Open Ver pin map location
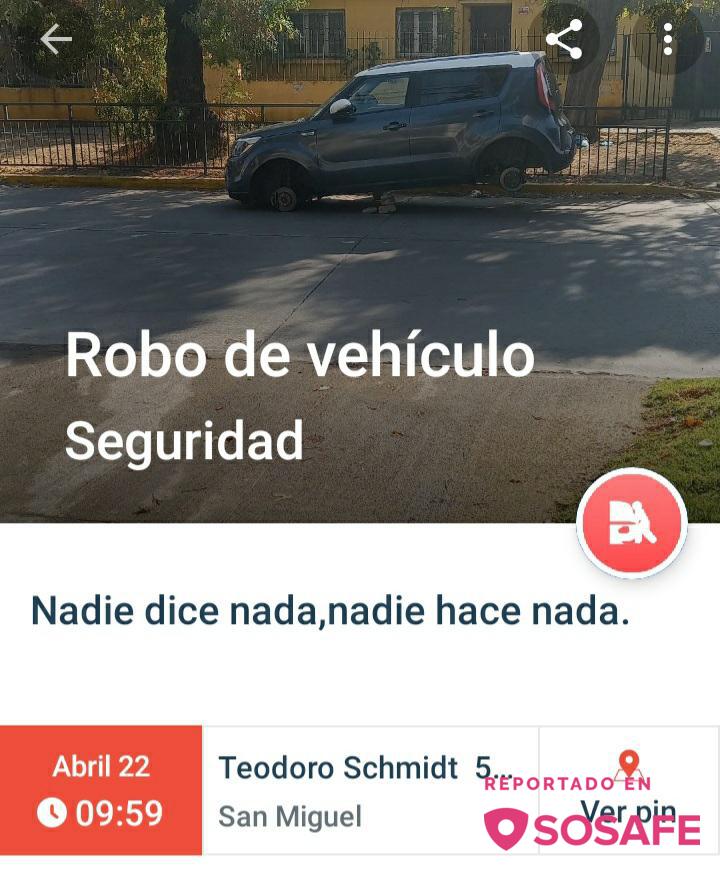This screenshot has width=720, height=871. click(628, 790)
